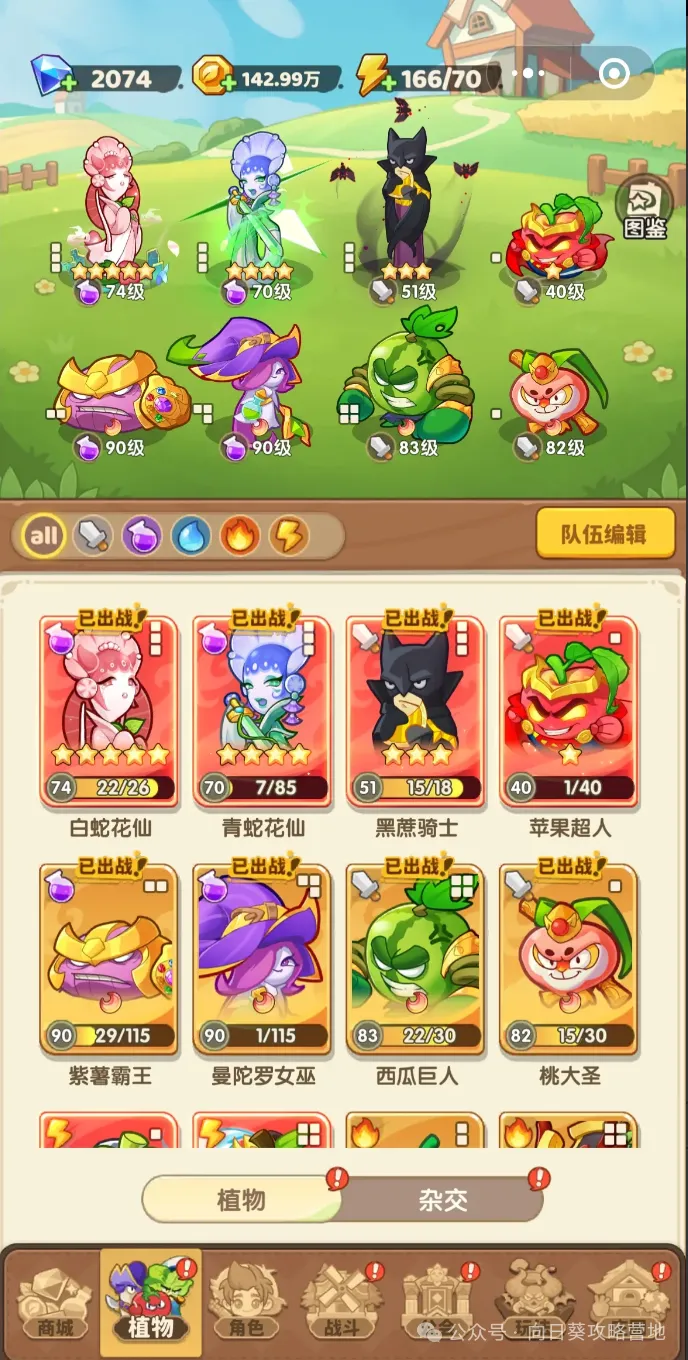This screenshot has height=1360, width=688.
Task: Tap 队伍编辑 to edit the team
Action: point(603,534)
